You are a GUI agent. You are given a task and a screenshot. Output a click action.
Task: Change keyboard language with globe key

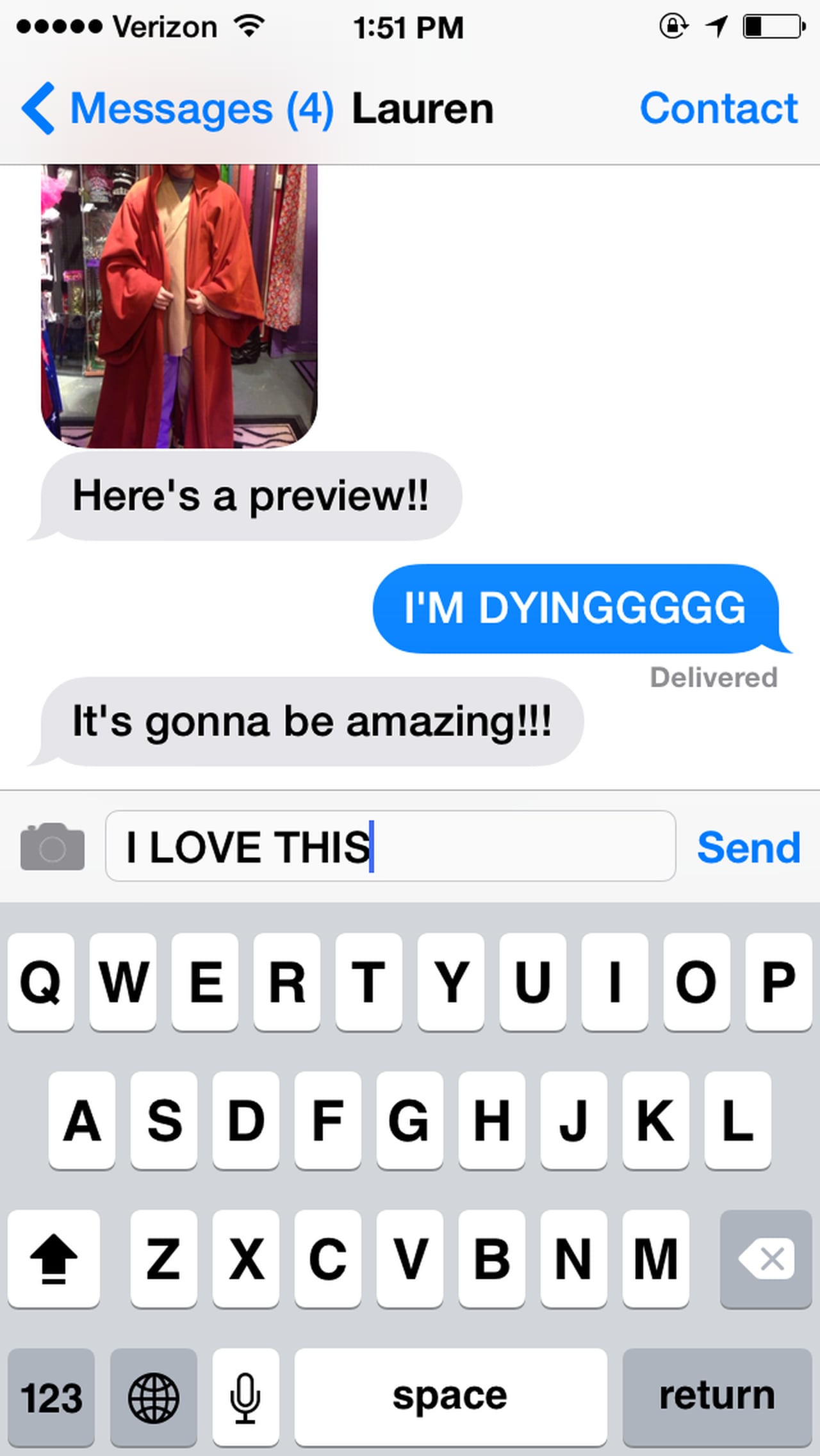pos(154,1397)
